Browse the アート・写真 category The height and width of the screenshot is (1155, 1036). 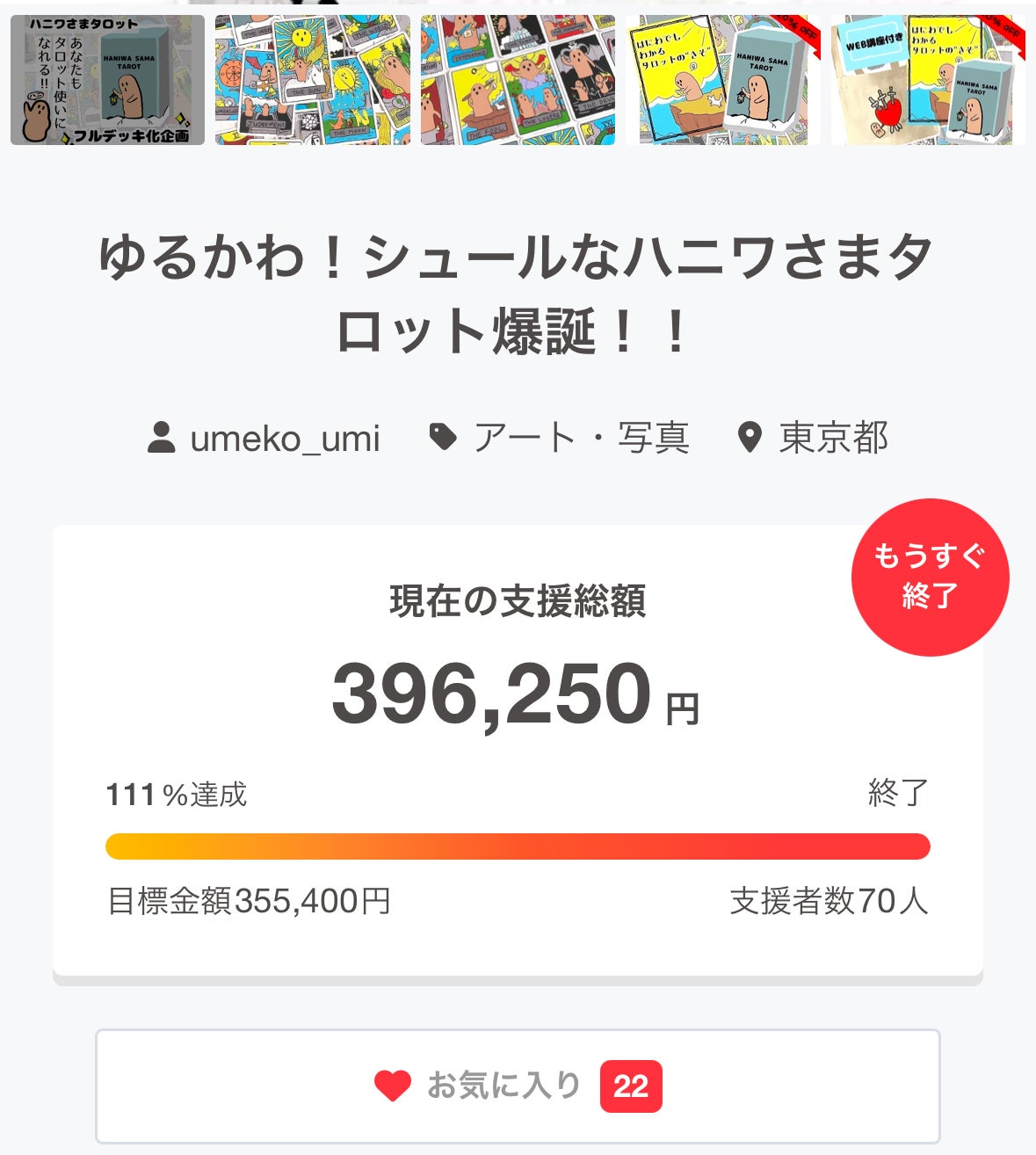pos(560,438)
